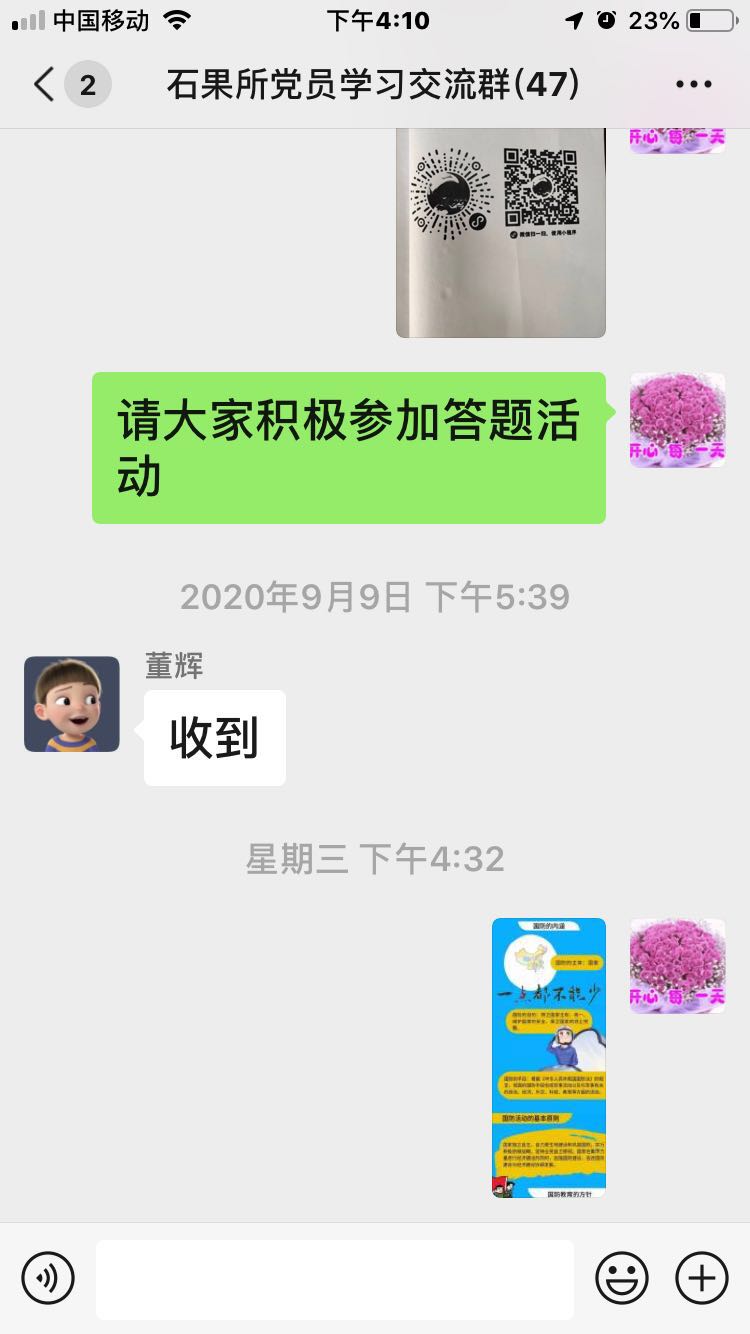Open the group chat info menu
Screen dimensions: 750x1334
pyautogui.click(x=693, y=85)
